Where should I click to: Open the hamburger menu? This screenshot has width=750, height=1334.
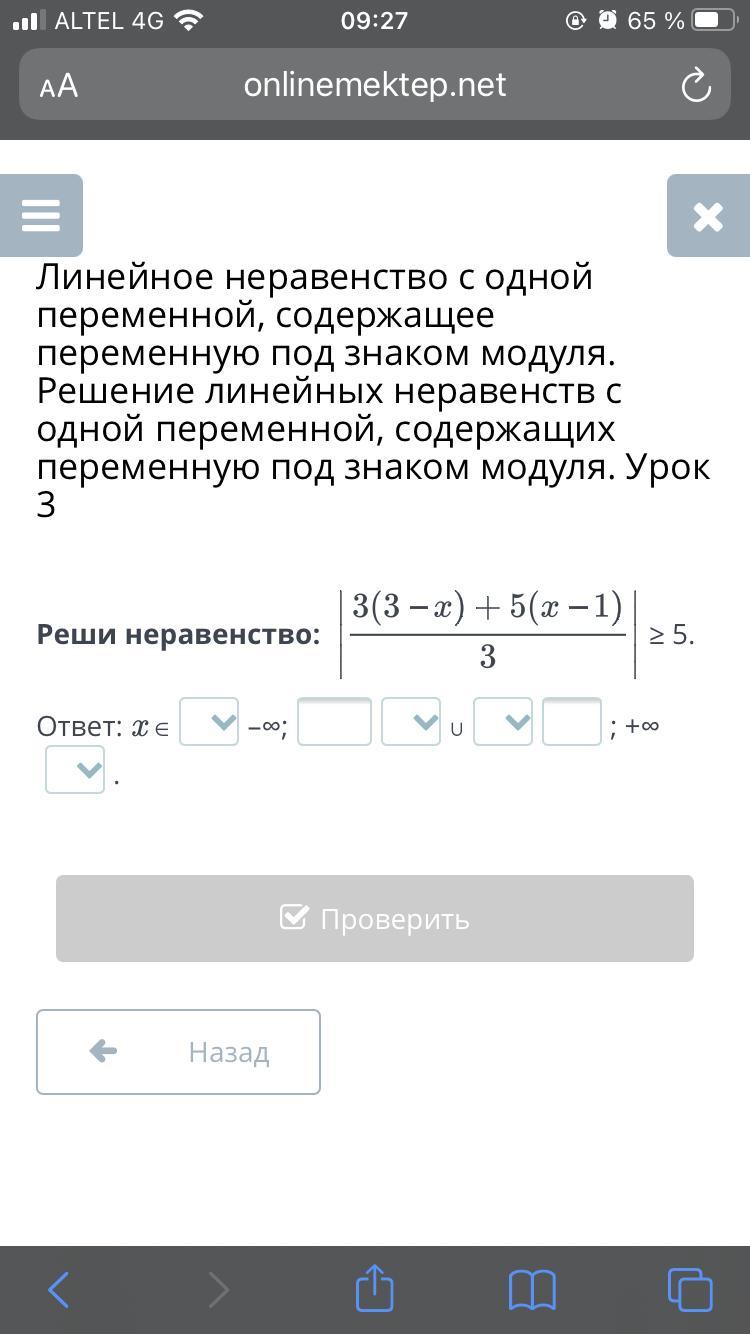pos(41,215)
